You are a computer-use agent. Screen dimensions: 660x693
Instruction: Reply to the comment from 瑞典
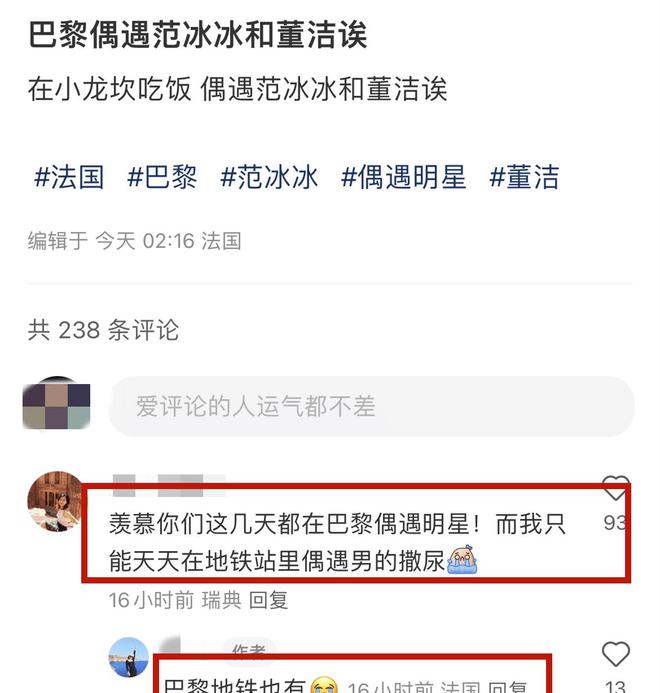[268, 599]
